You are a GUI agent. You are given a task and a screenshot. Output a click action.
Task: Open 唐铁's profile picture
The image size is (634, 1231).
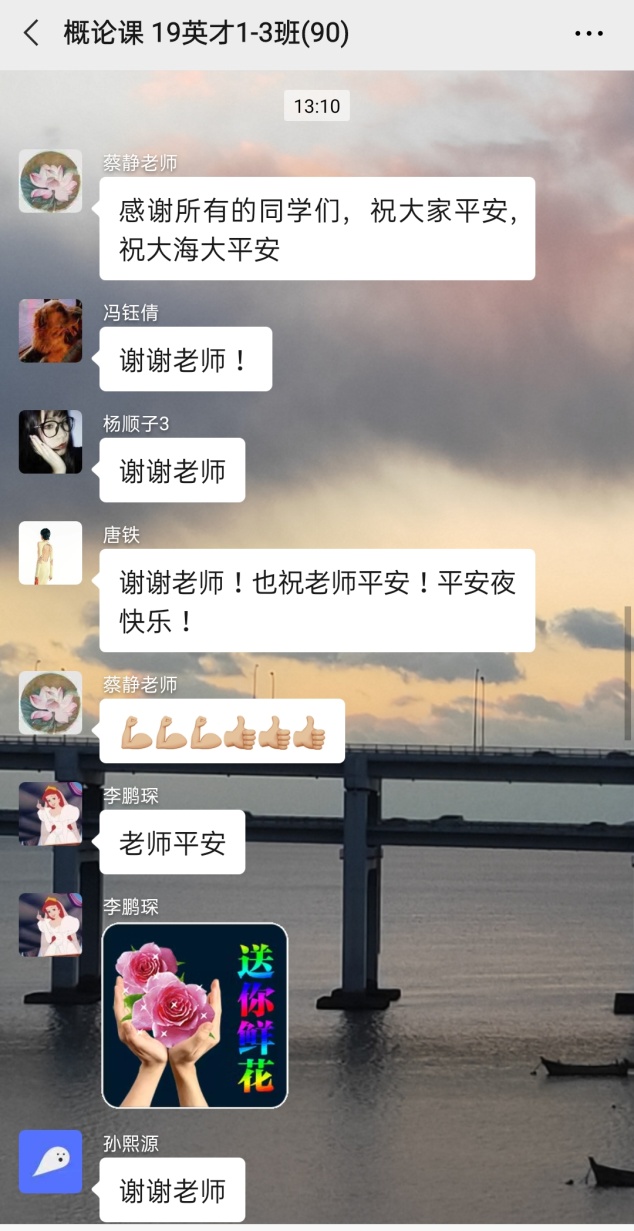(x=50, y=553)
